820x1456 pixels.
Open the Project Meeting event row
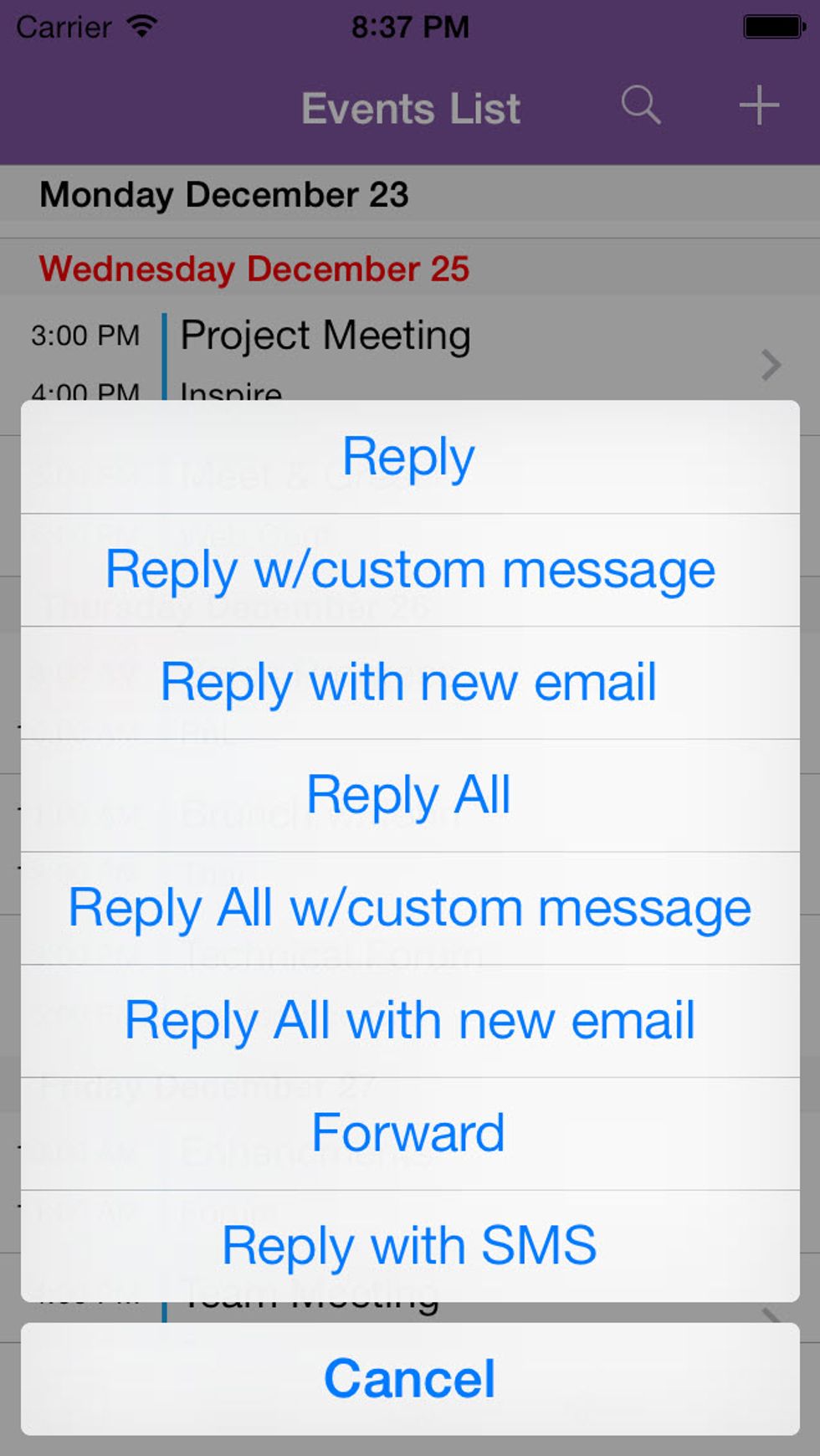pyautogui.click(x=326, y=335)
